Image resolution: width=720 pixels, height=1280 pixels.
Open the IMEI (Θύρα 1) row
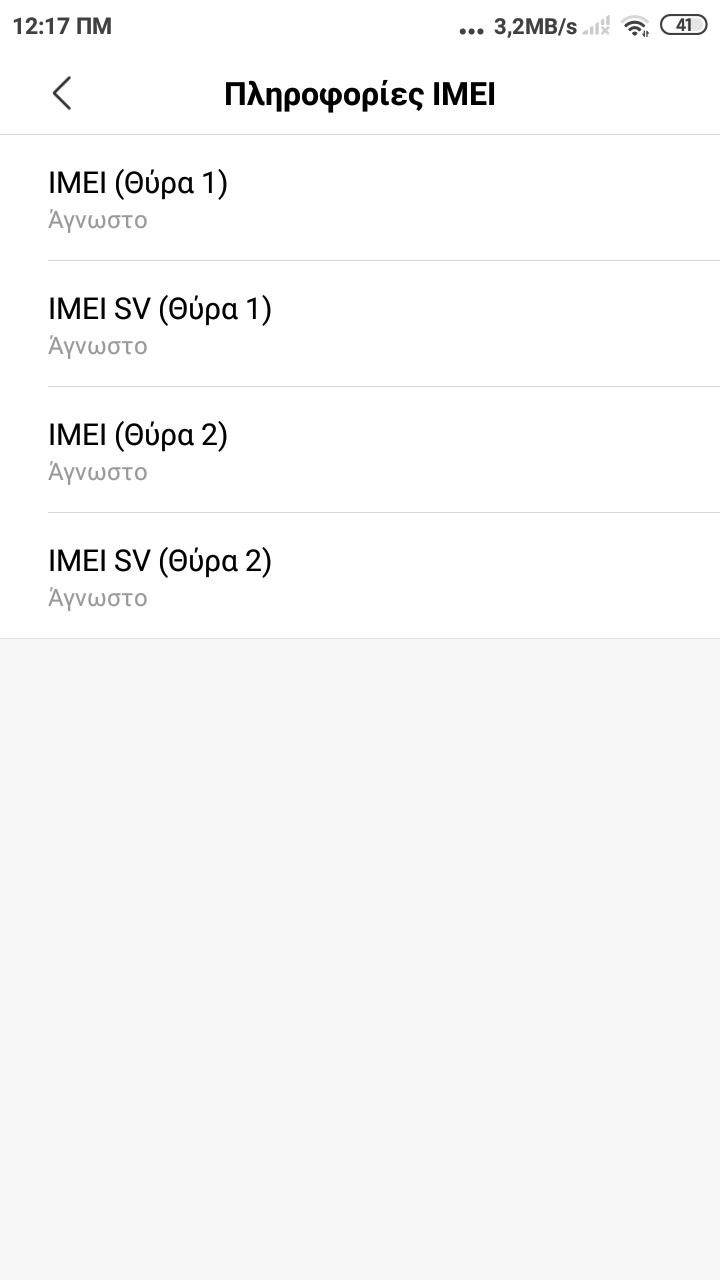point(360,198)
